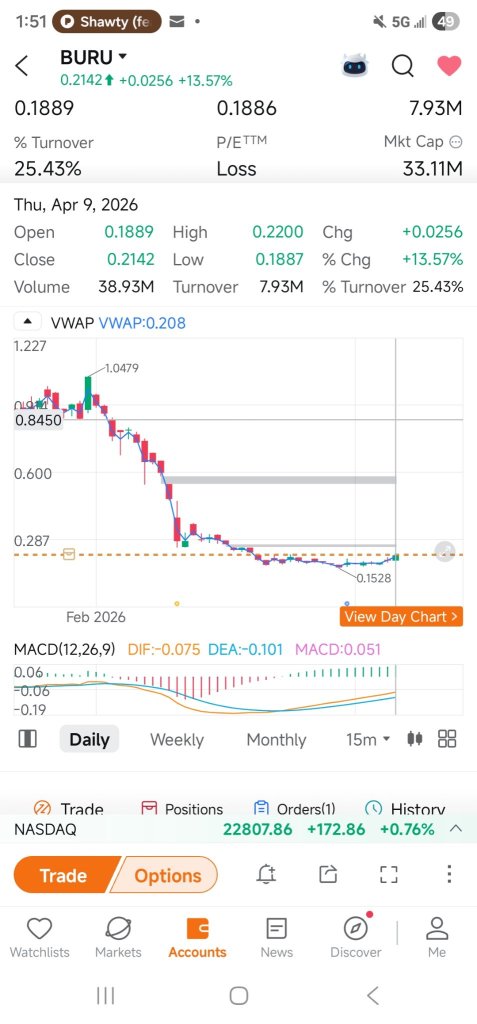This screenshot has height=1024, width=477.
Task: Open the Discover tab
Action: [x=357, y=938]
